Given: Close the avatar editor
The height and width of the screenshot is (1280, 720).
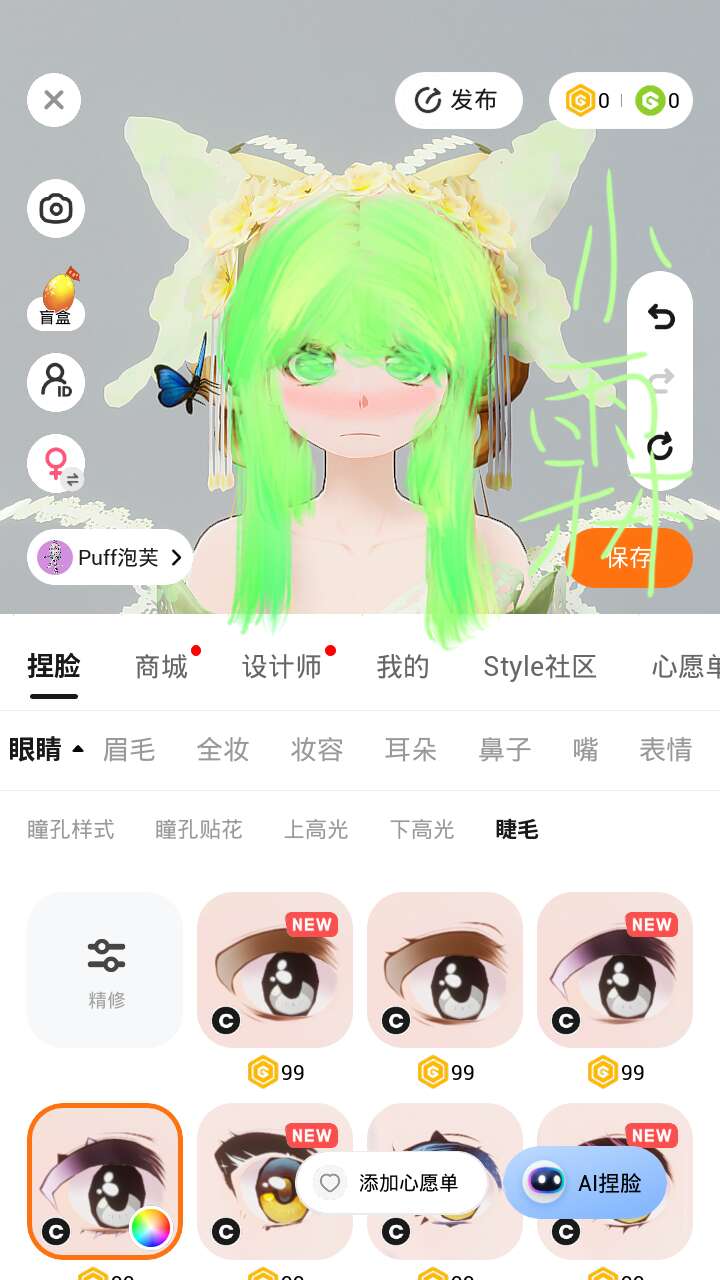Looking at the screenshot, I should click(x=54, y=100).
